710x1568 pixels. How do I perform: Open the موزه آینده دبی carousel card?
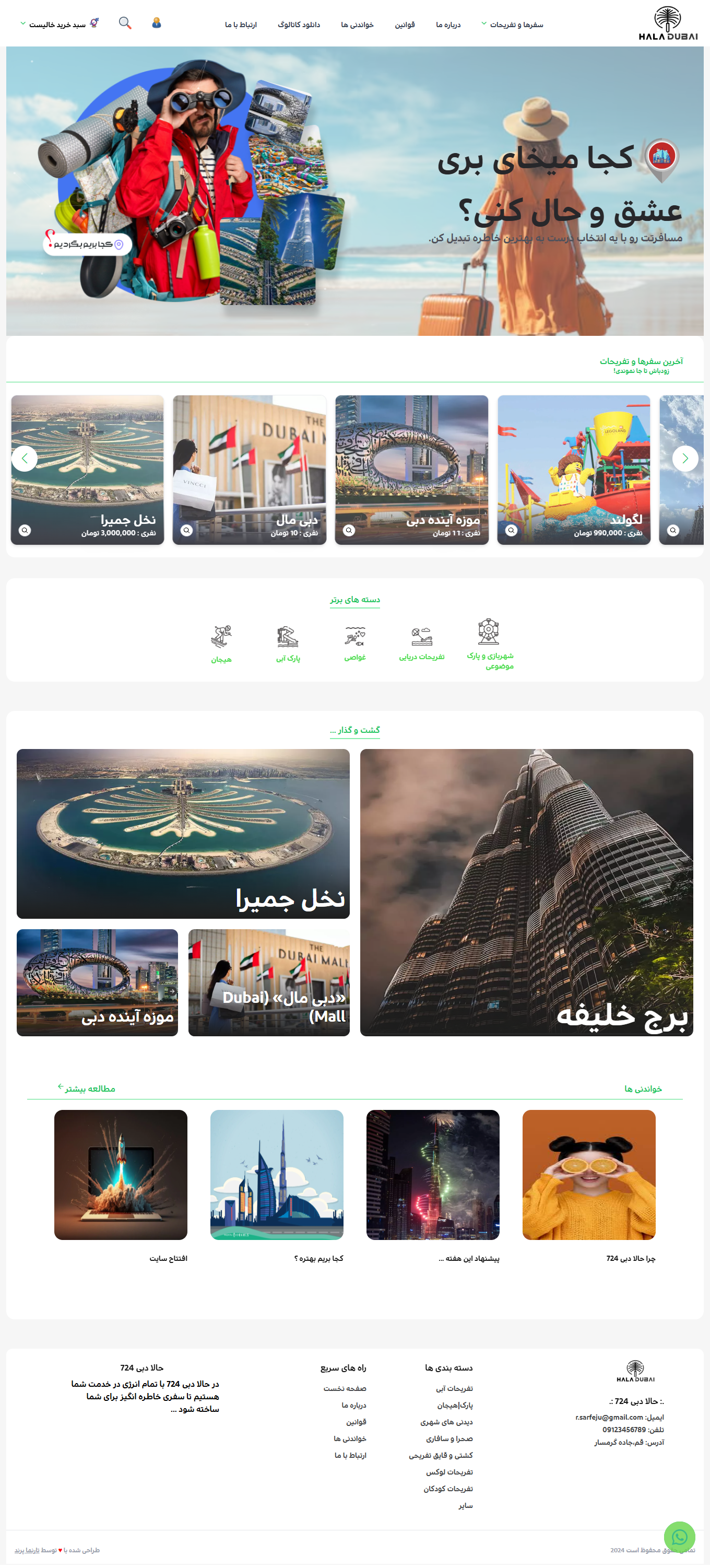pos(411,470)
